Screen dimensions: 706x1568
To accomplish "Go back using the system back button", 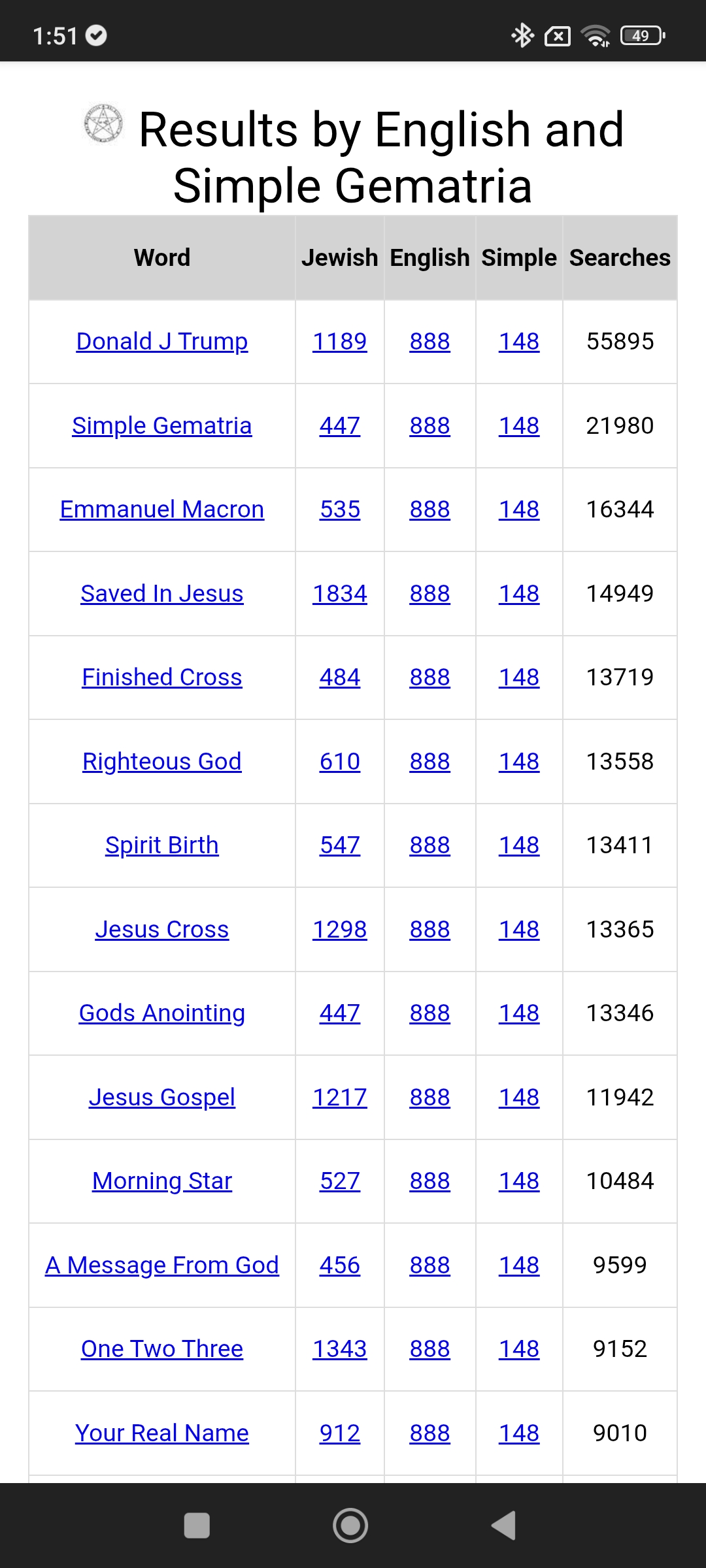I will [x=504, y=1526].
